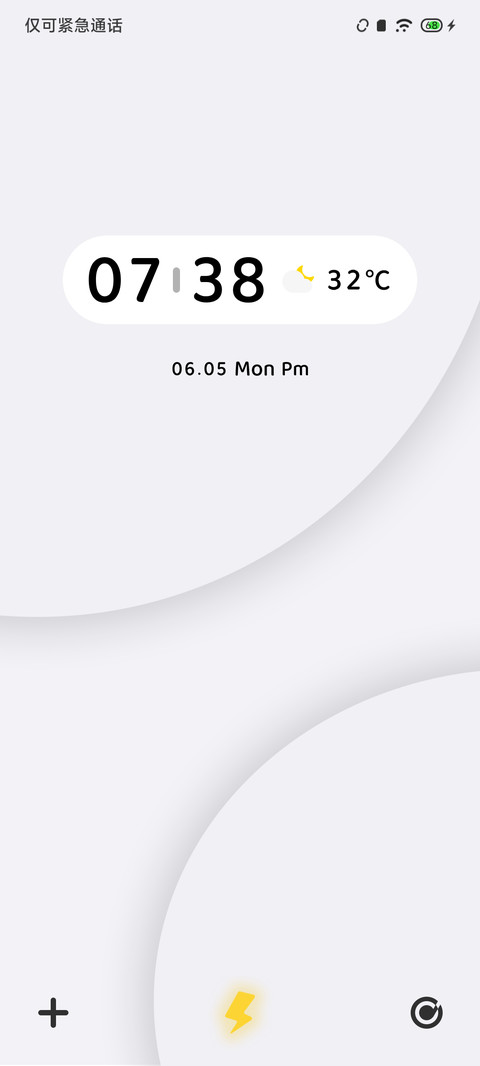
Task: Open the circular camera shortcut icon
Action: 427,1013
